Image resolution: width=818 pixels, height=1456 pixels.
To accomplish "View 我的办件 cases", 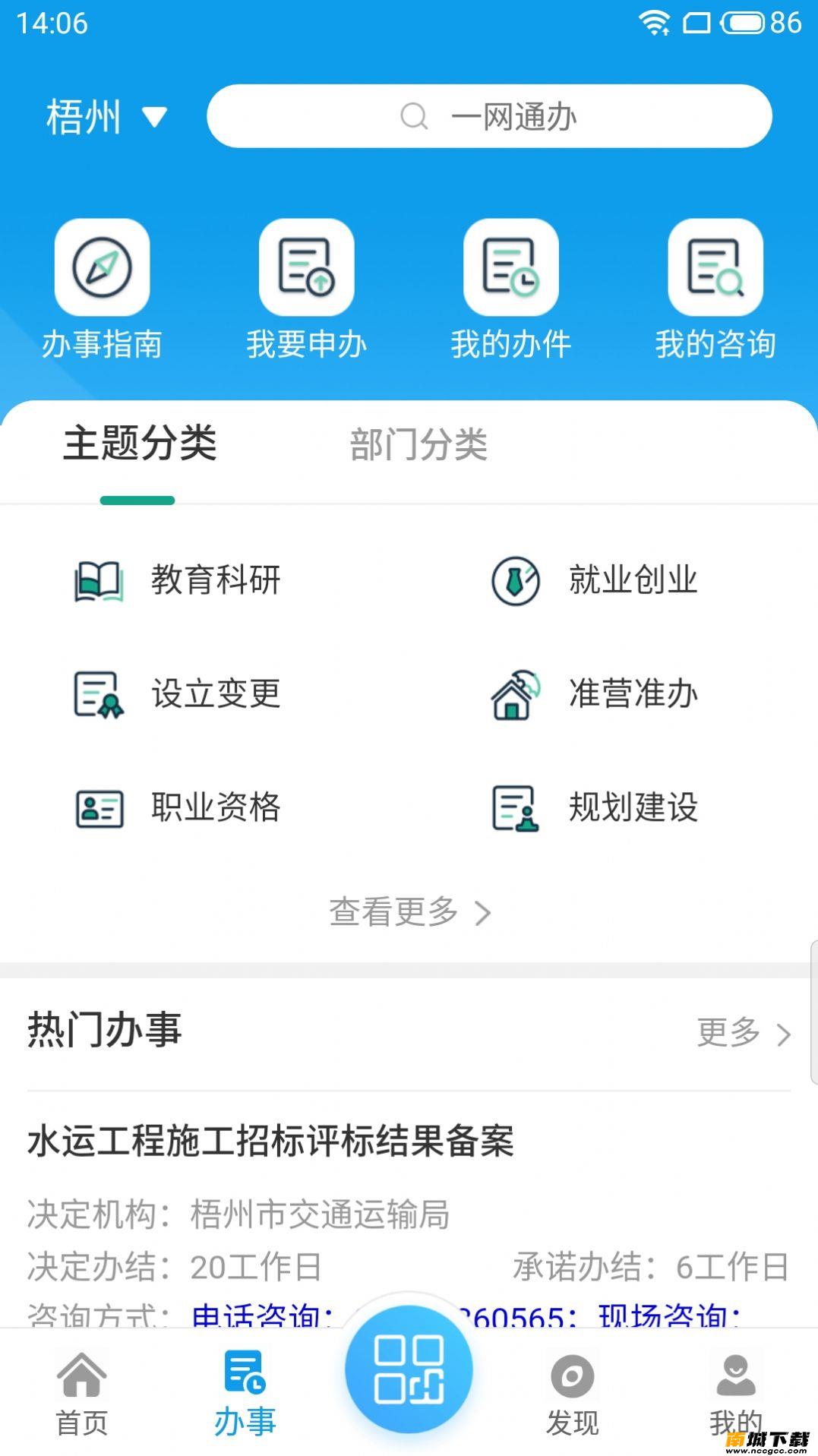I will pyautogui.click(x=510, y=289).
